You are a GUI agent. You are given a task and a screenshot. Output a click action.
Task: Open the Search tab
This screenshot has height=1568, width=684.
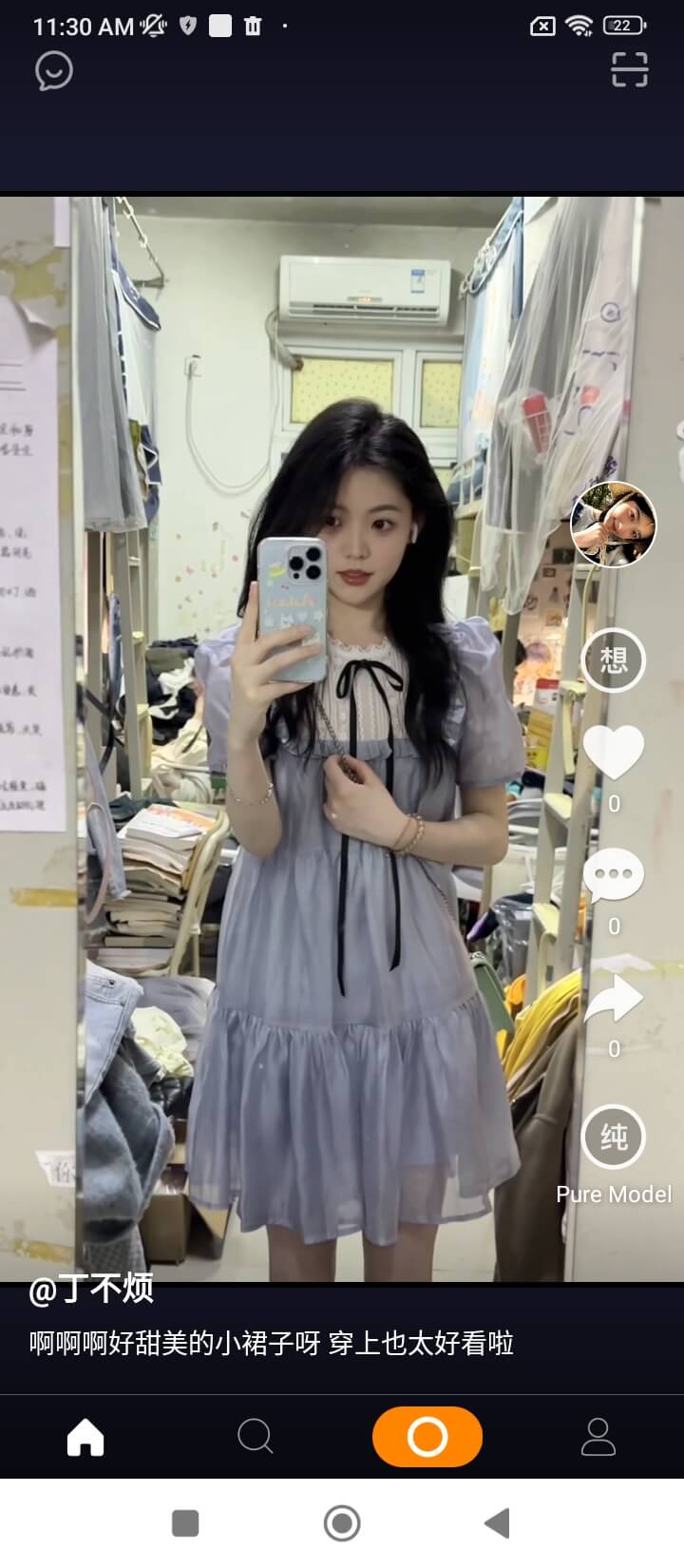click(x=255, y=1437)
